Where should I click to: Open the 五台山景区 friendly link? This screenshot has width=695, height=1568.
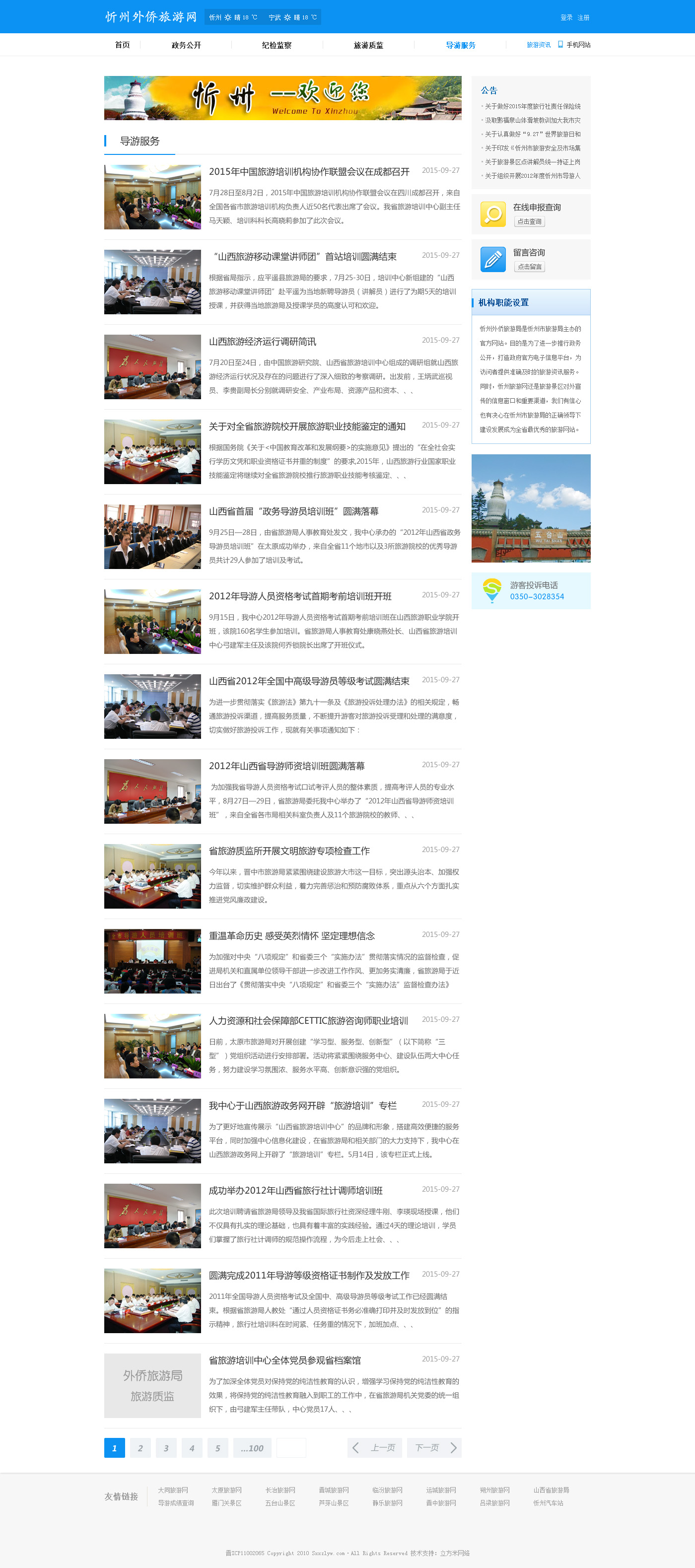tap(280, 1503)
